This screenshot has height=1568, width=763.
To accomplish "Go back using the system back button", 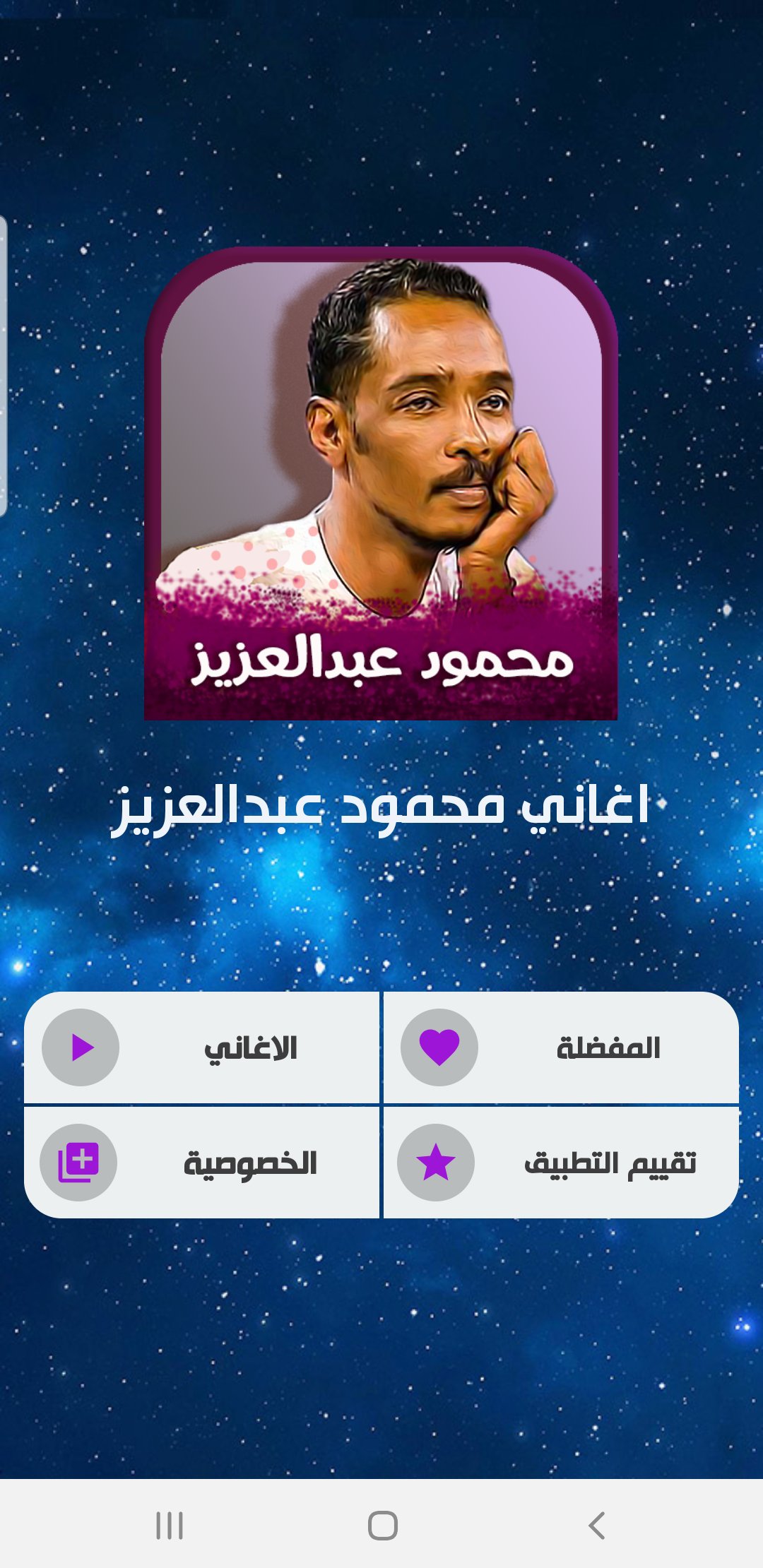I will (597, 1526).
